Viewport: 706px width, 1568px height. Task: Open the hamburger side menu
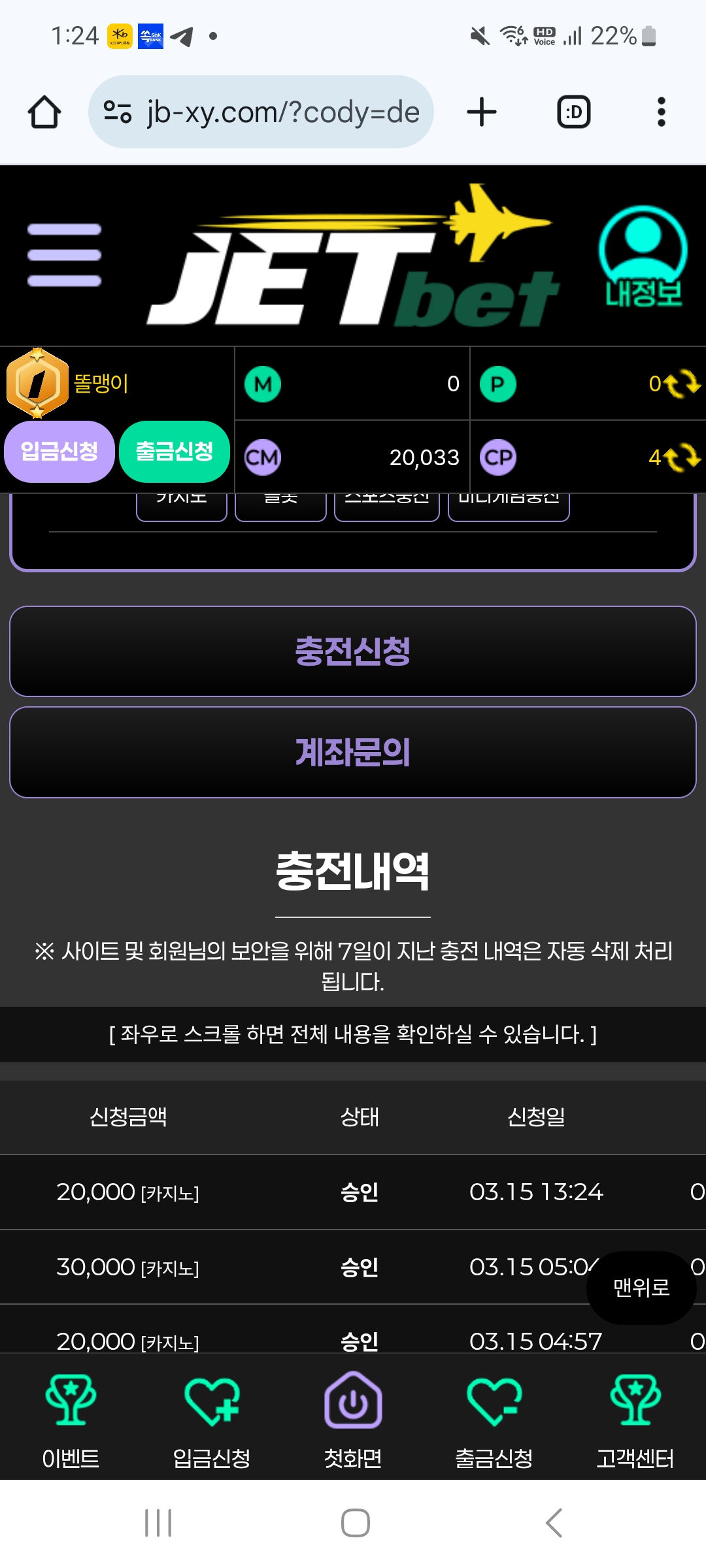point(64,255)
